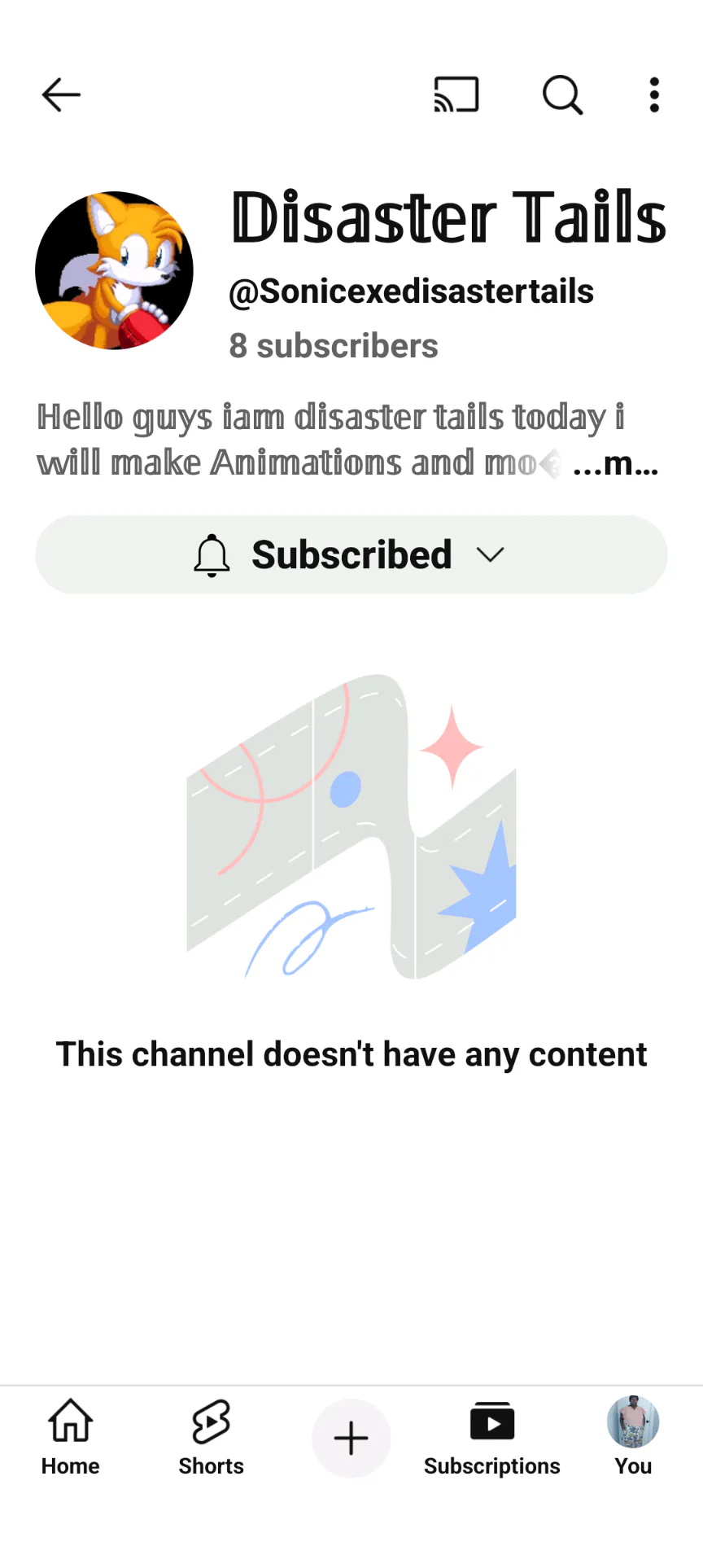
Task: Open the three-dot overflow menu
Action: [x=654, y=95]
